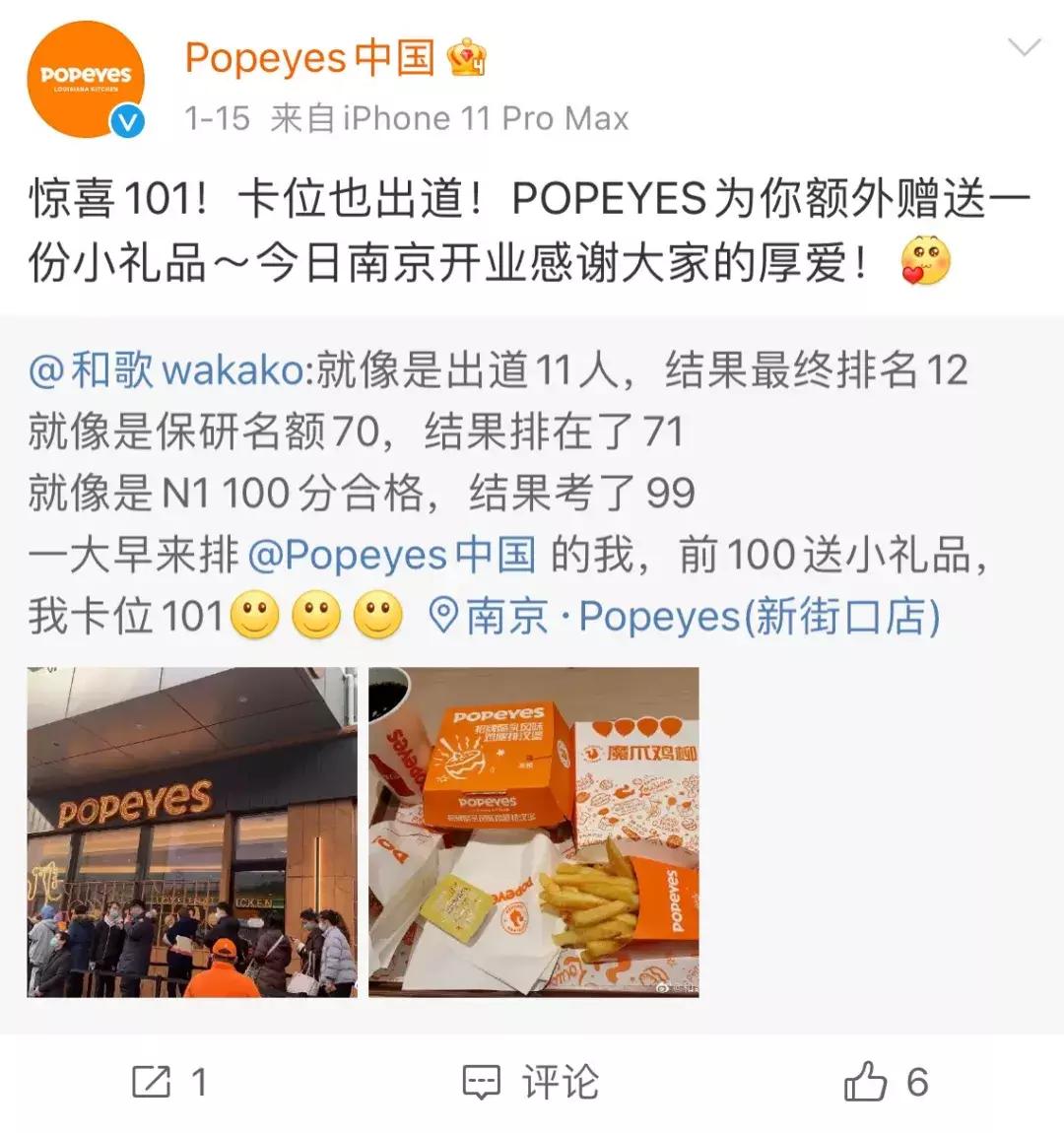Screen dimensions: 1064x1133
Task: Open the Popeyes中国 username link
Action: click(309, 58)
